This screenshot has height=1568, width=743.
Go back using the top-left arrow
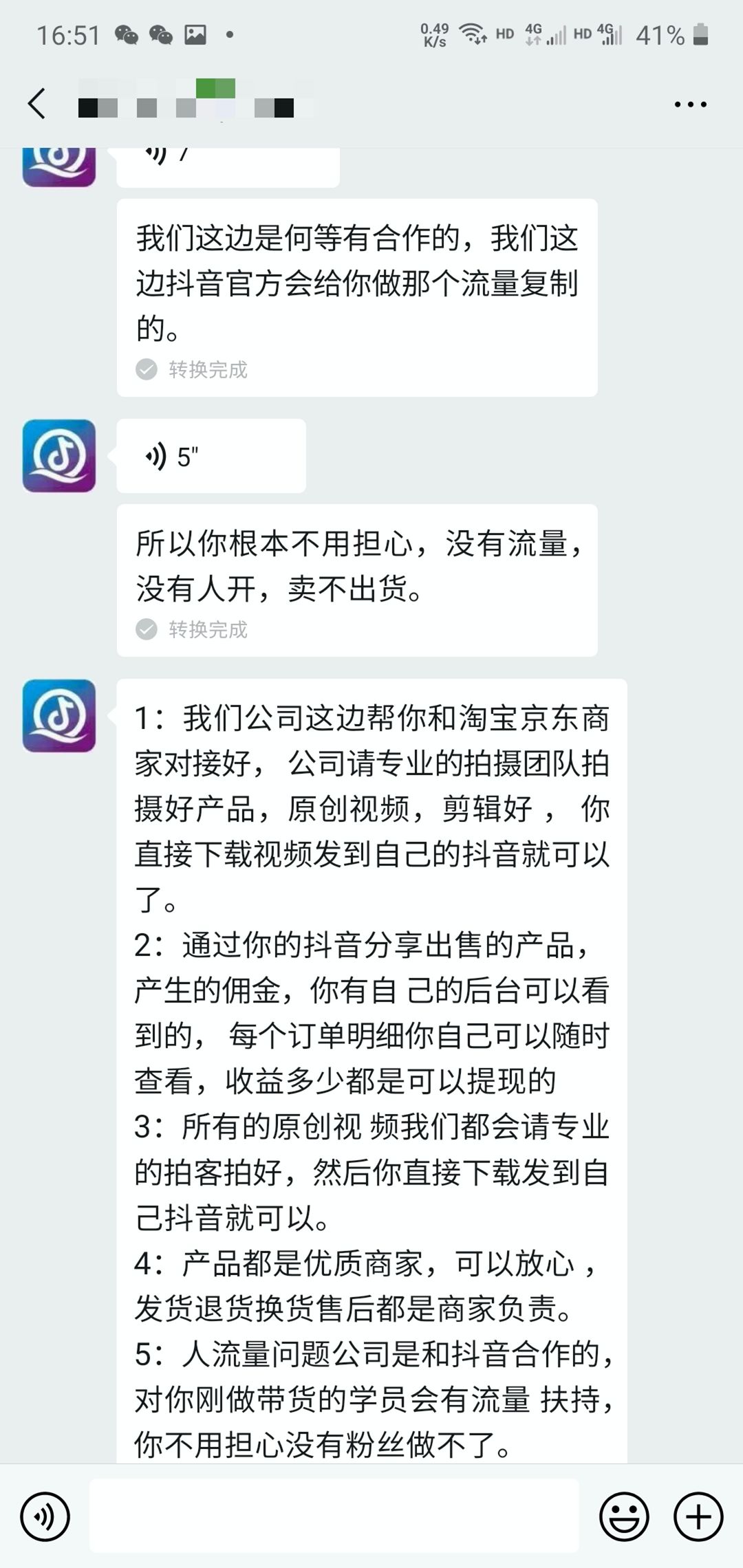(36, 104)
